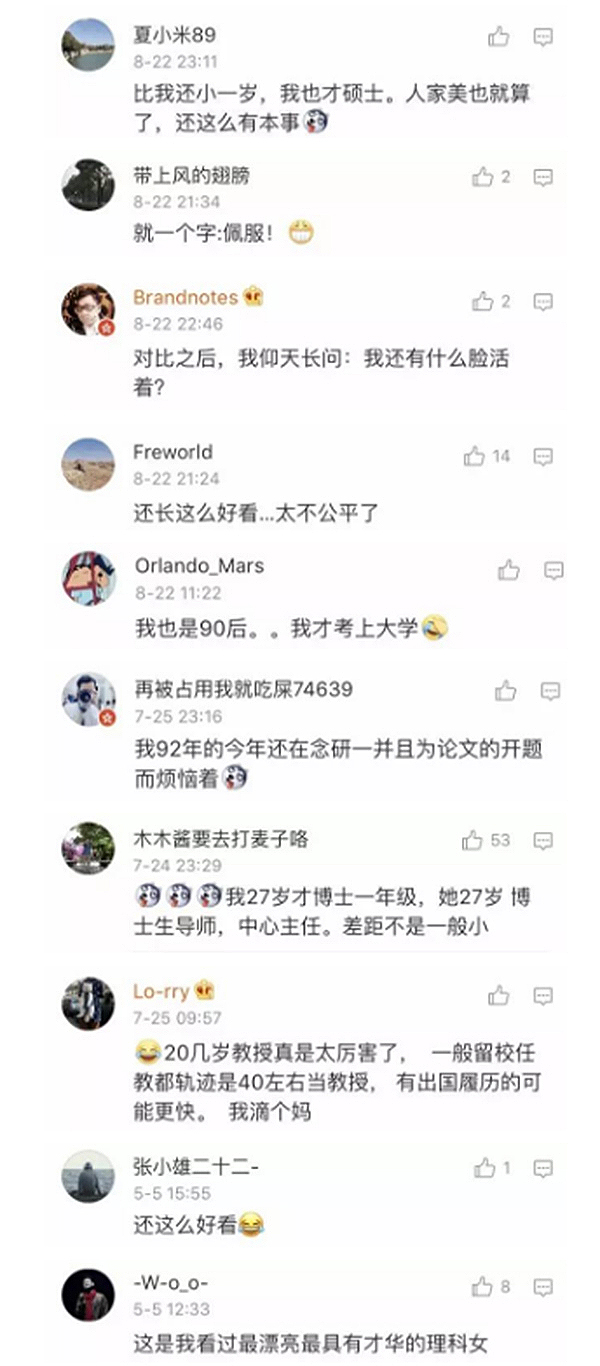Like Freeworld's comment with 14 likes
The image size is (600, 1366).
pos(474,456)
